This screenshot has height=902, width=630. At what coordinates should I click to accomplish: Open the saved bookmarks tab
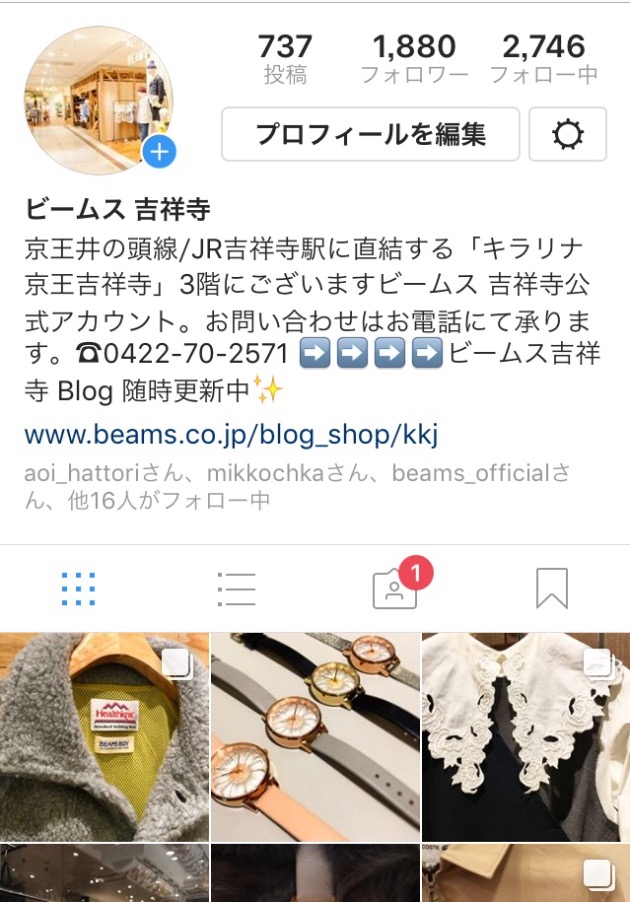pyautogui.click(x=551, y=589)
